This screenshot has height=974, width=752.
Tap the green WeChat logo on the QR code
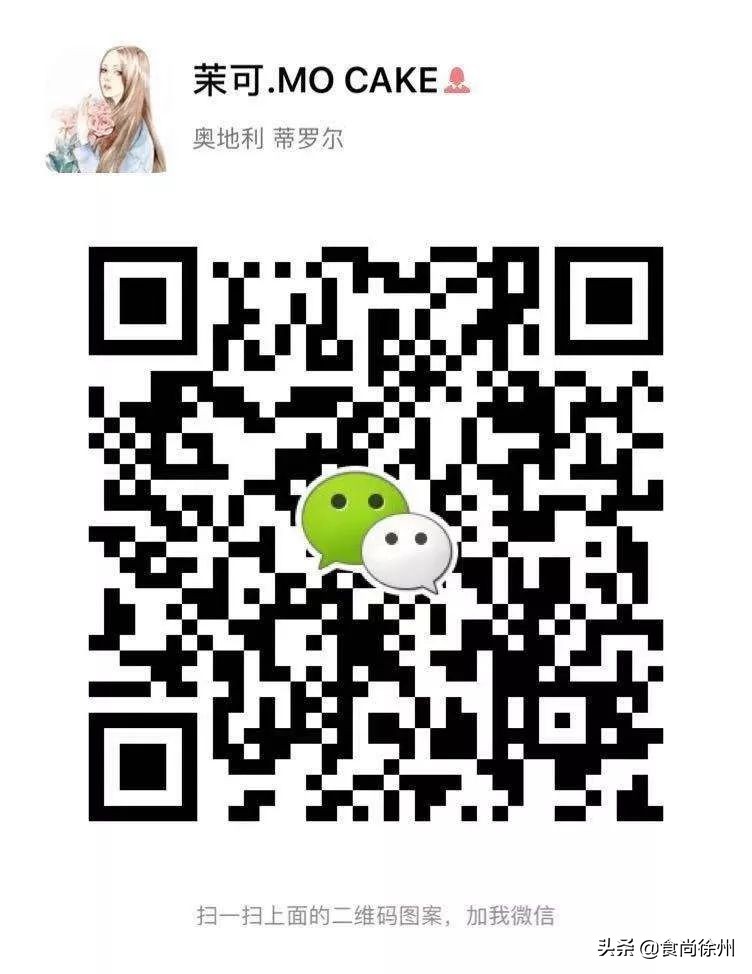pyautogui.click(x=345, y=515)
